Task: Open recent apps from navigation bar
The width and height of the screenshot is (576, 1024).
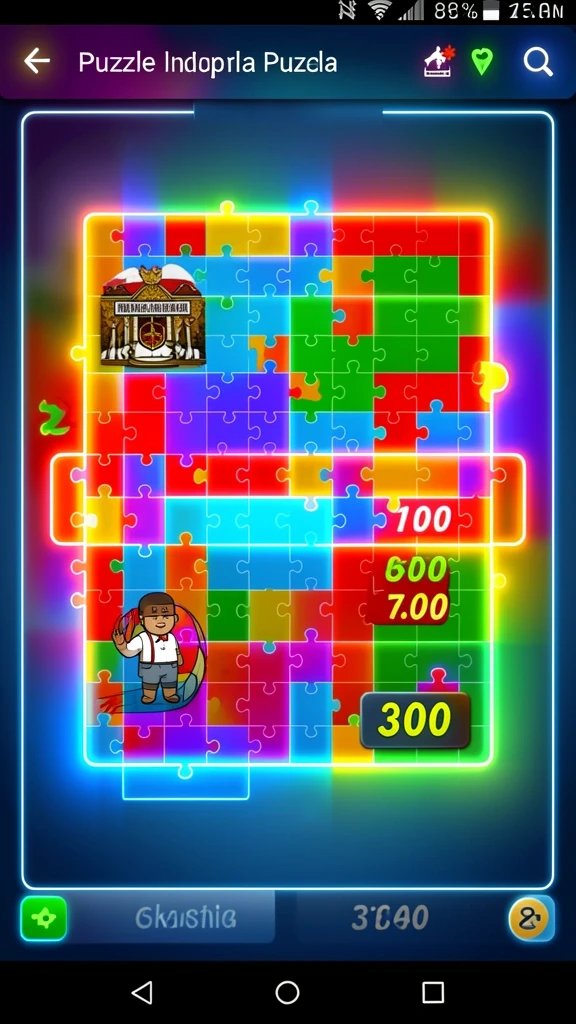Action: click(432, 992)
